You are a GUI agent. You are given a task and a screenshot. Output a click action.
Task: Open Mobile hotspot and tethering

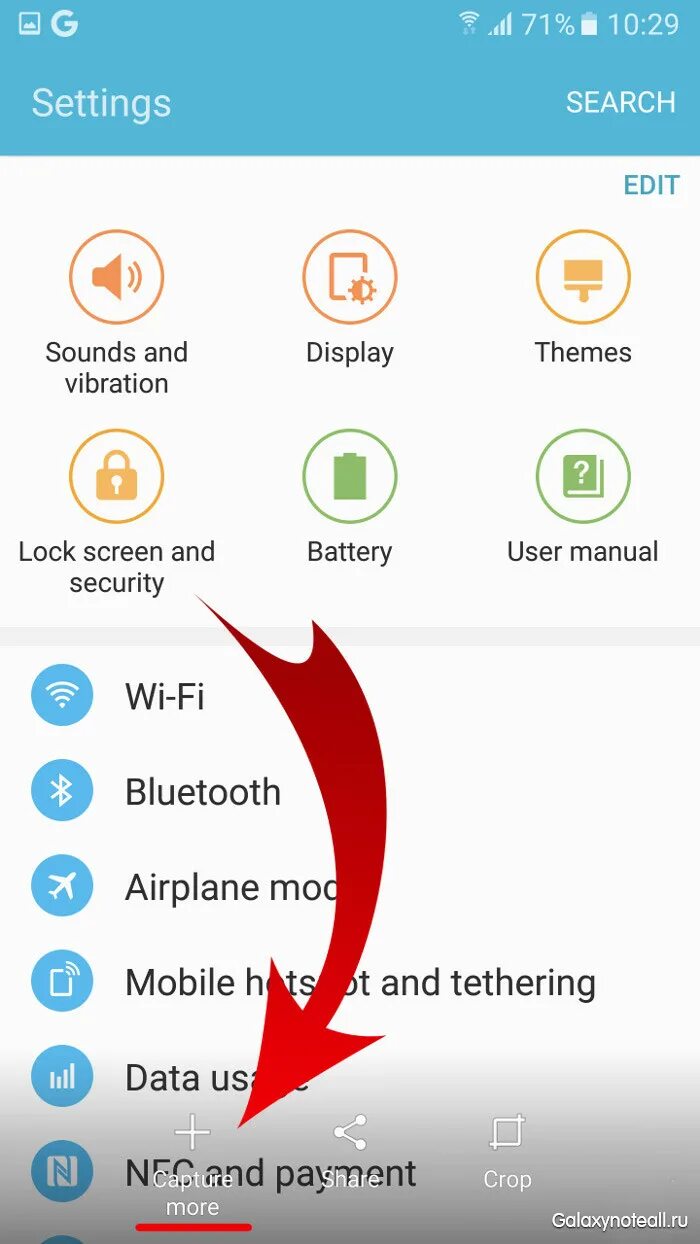(350, 981)
